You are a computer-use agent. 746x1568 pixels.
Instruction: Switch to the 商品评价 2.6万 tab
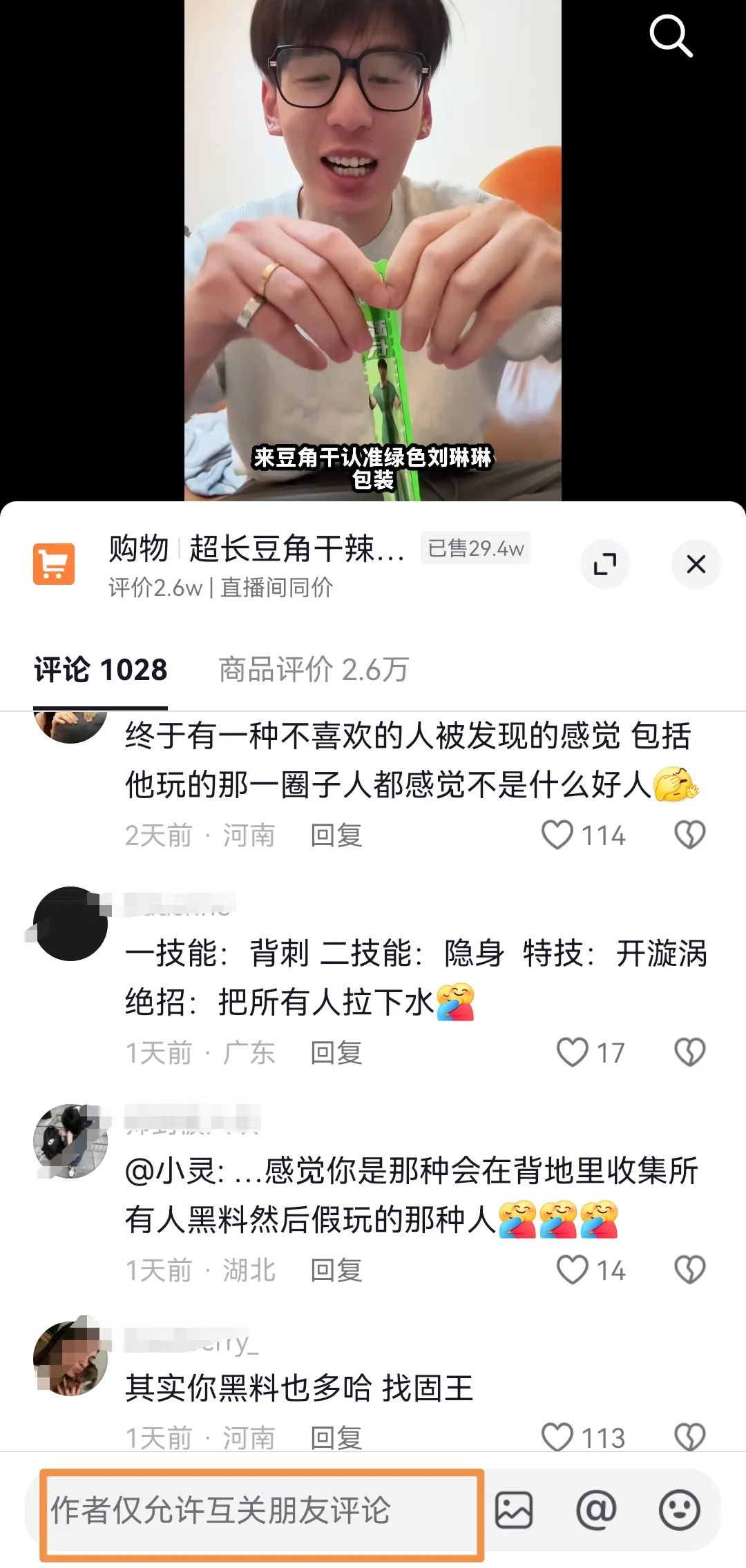314,670
